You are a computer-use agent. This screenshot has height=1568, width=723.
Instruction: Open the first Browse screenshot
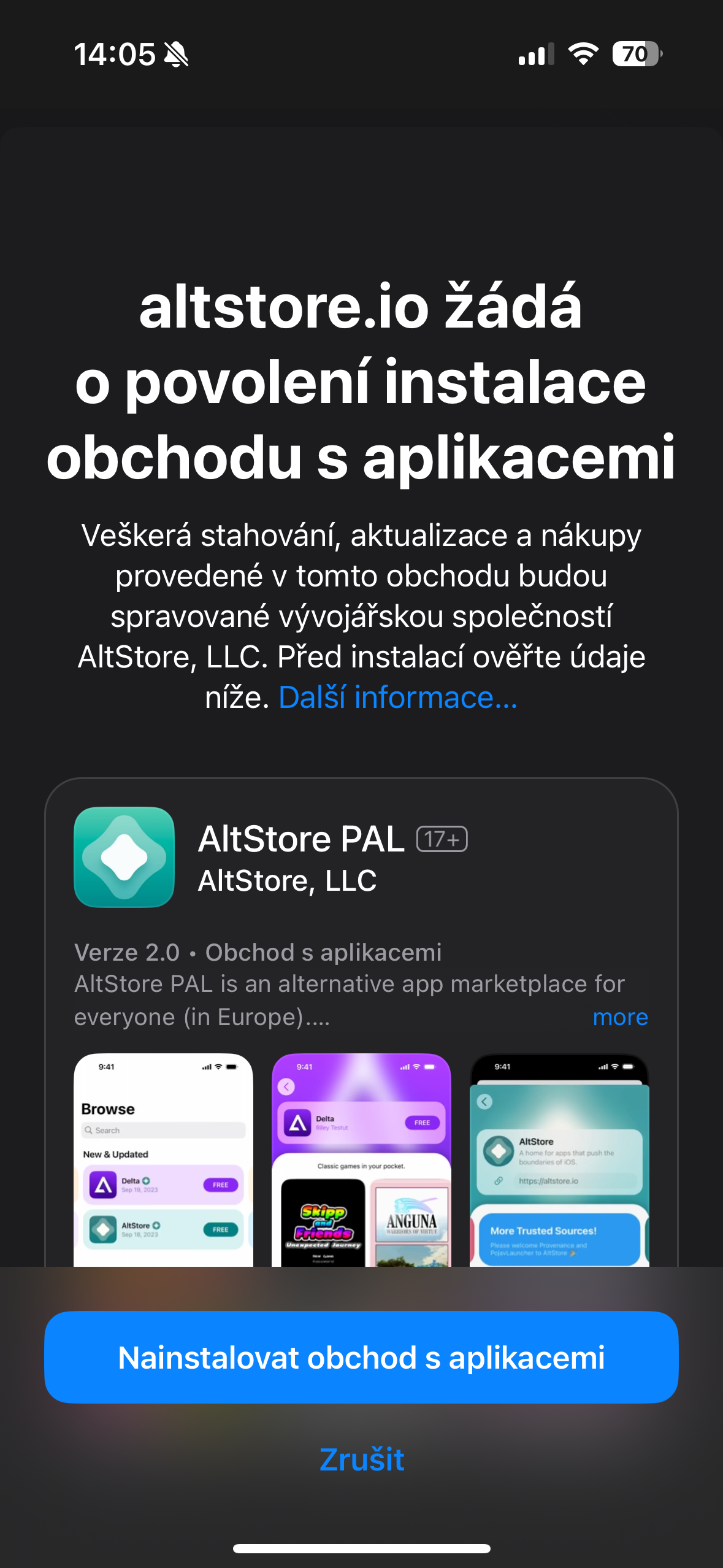tap(162, 1166)
